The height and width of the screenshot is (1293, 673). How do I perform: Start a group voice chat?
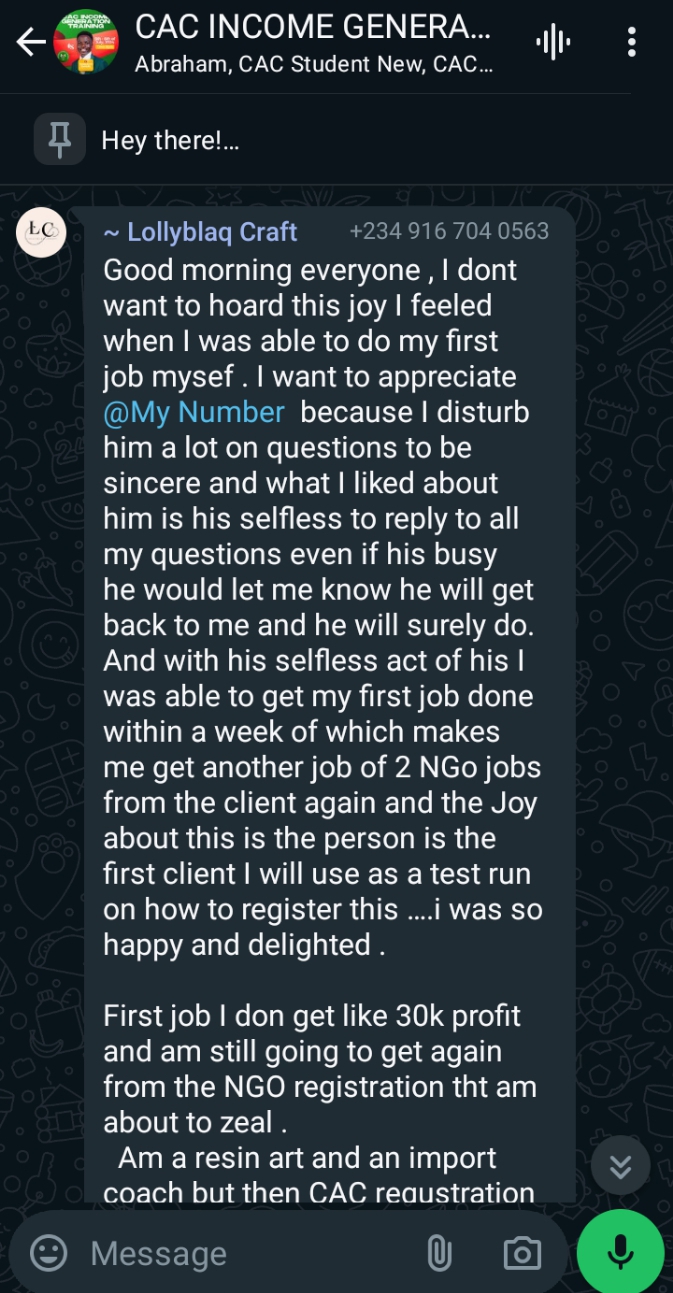click(x=552, y=42)
